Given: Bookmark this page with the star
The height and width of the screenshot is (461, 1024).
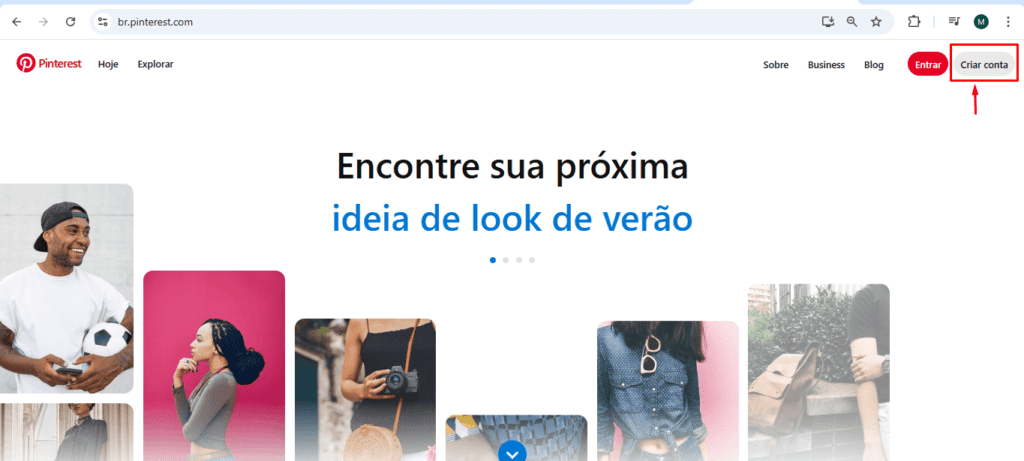Looking at the screenshot, I should coord(876,21).
